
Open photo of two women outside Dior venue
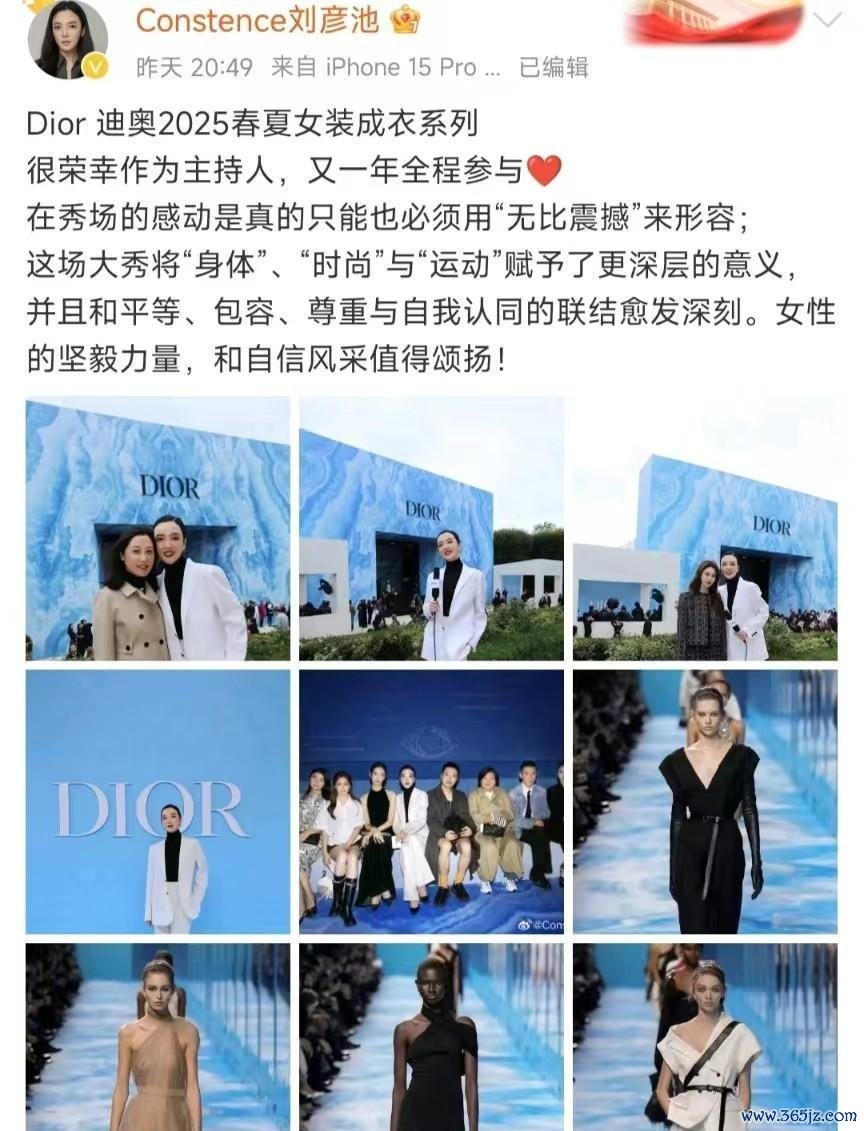(158, 529)
